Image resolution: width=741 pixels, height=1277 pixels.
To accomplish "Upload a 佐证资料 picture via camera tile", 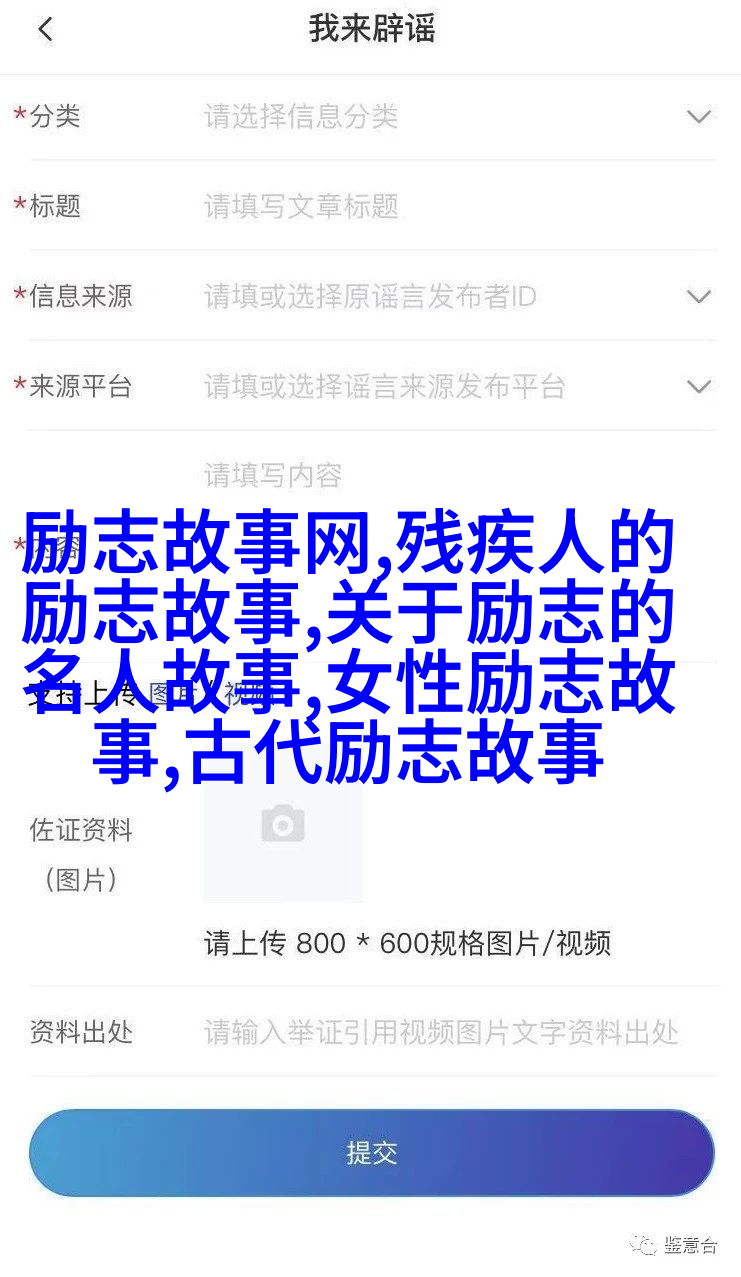I will 283,826.
